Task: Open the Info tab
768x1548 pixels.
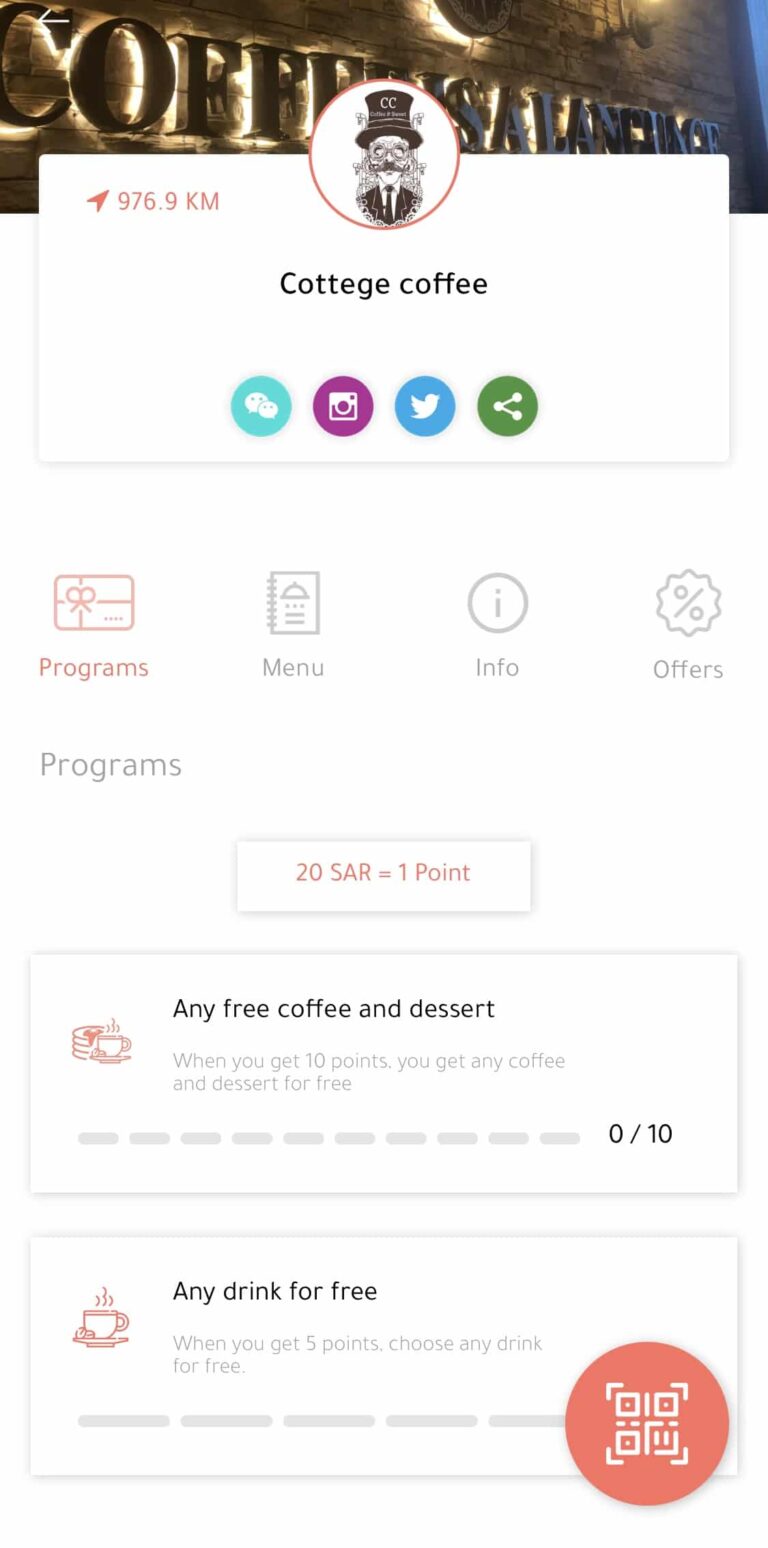Action: (x=497, y=626)
